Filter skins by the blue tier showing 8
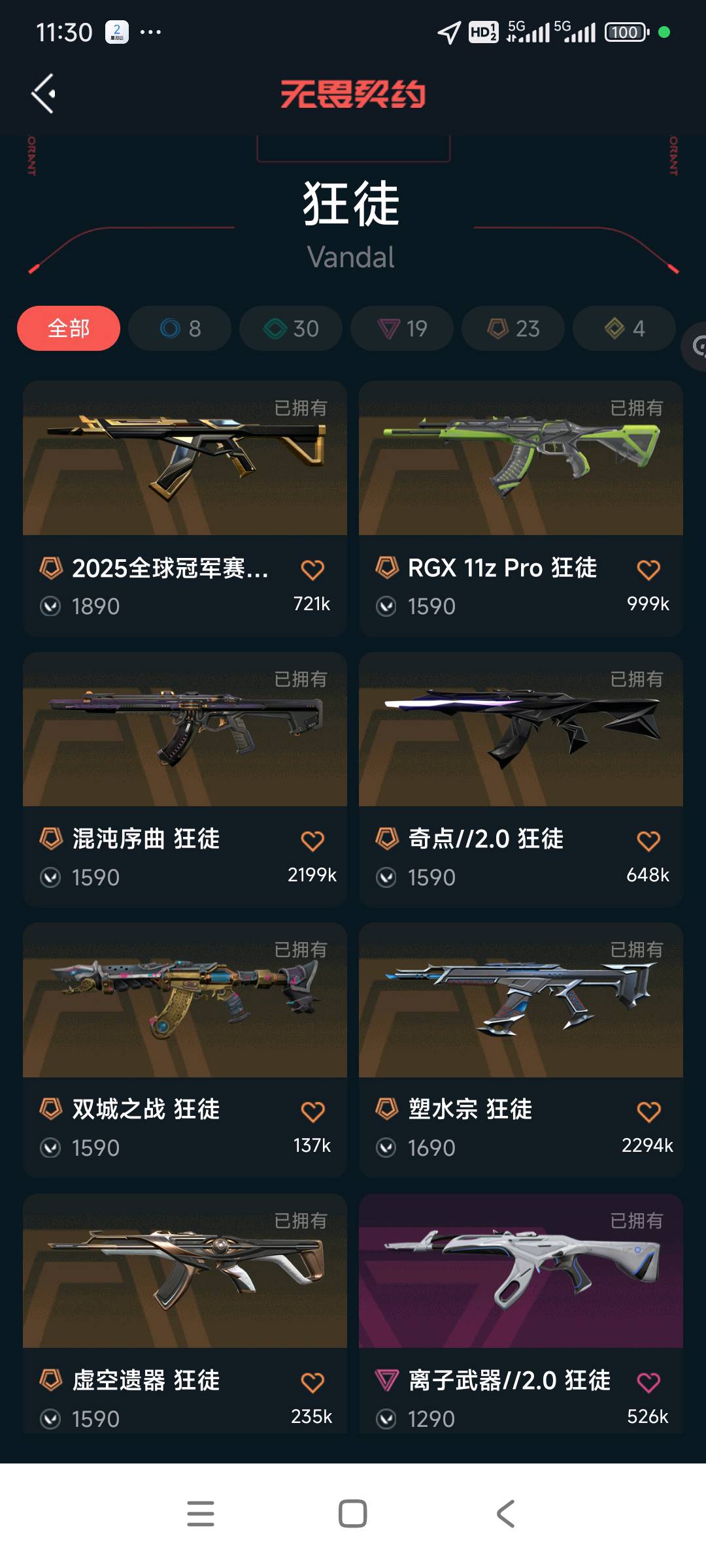 pos(180,328)
